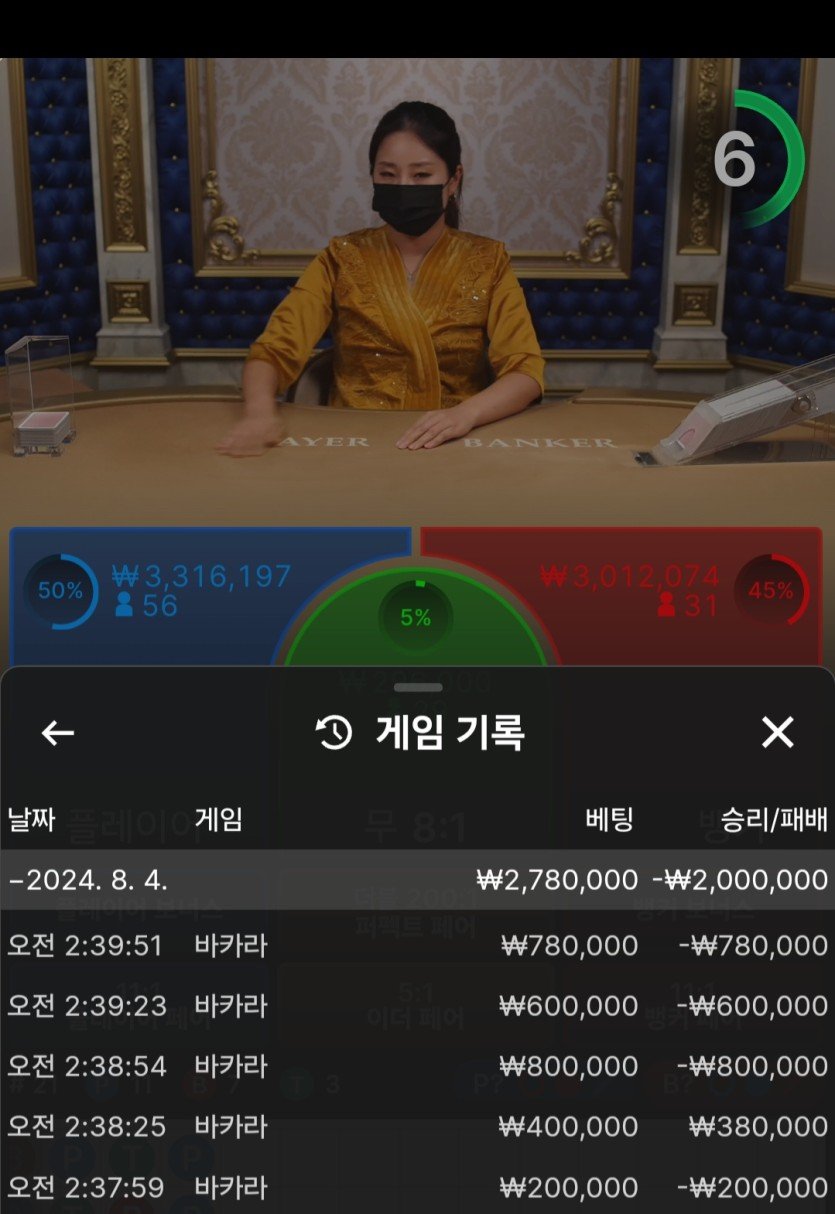View details of the 오전 2:37:59 game

click(x=417, y=1188)
